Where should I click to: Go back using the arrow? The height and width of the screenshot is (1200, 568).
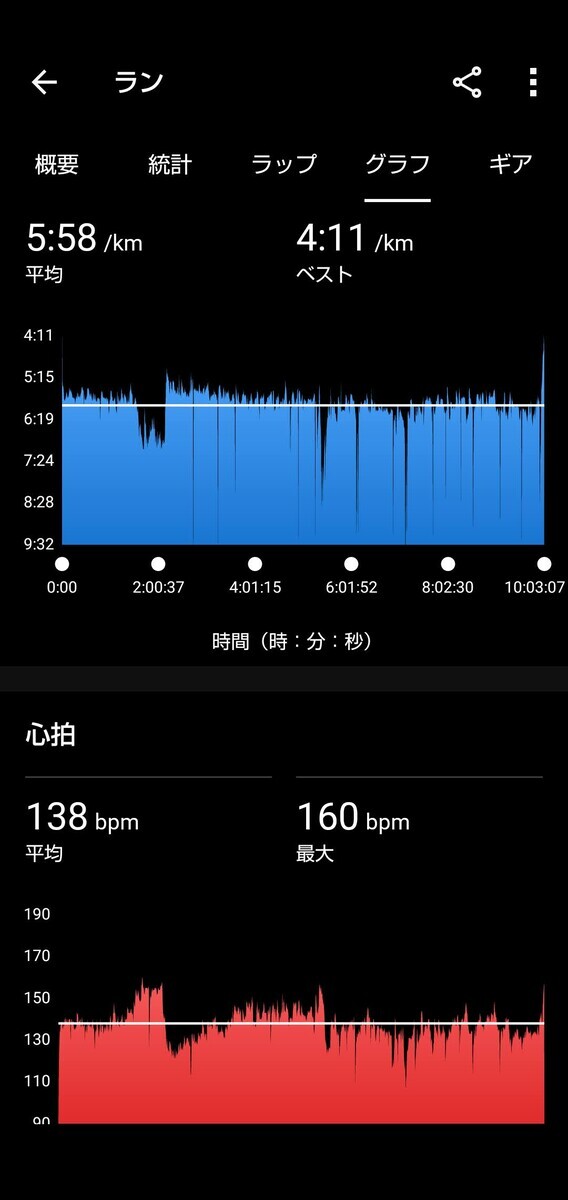click(45, 82)
